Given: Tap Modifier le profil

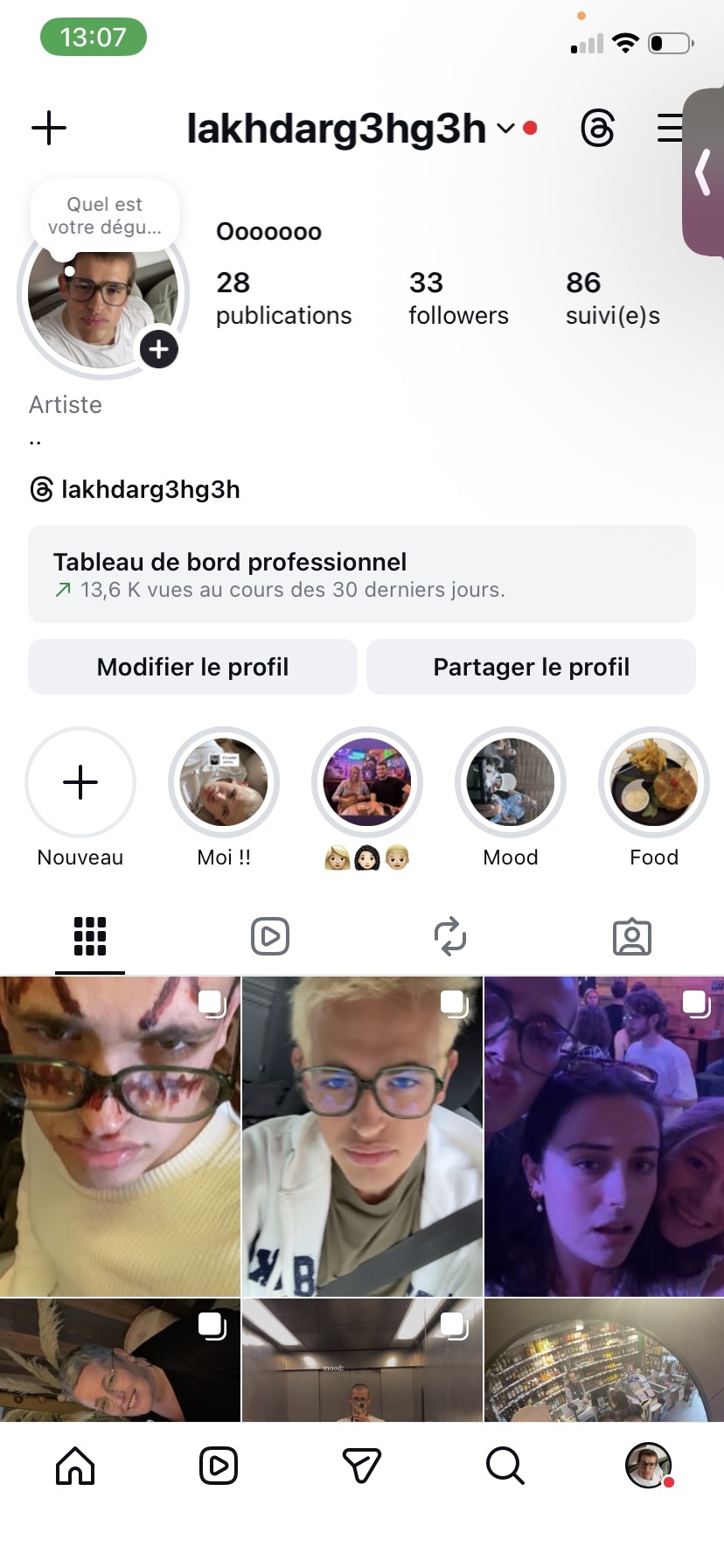Looking at the screenshot, I should click(x=192, y=667).
